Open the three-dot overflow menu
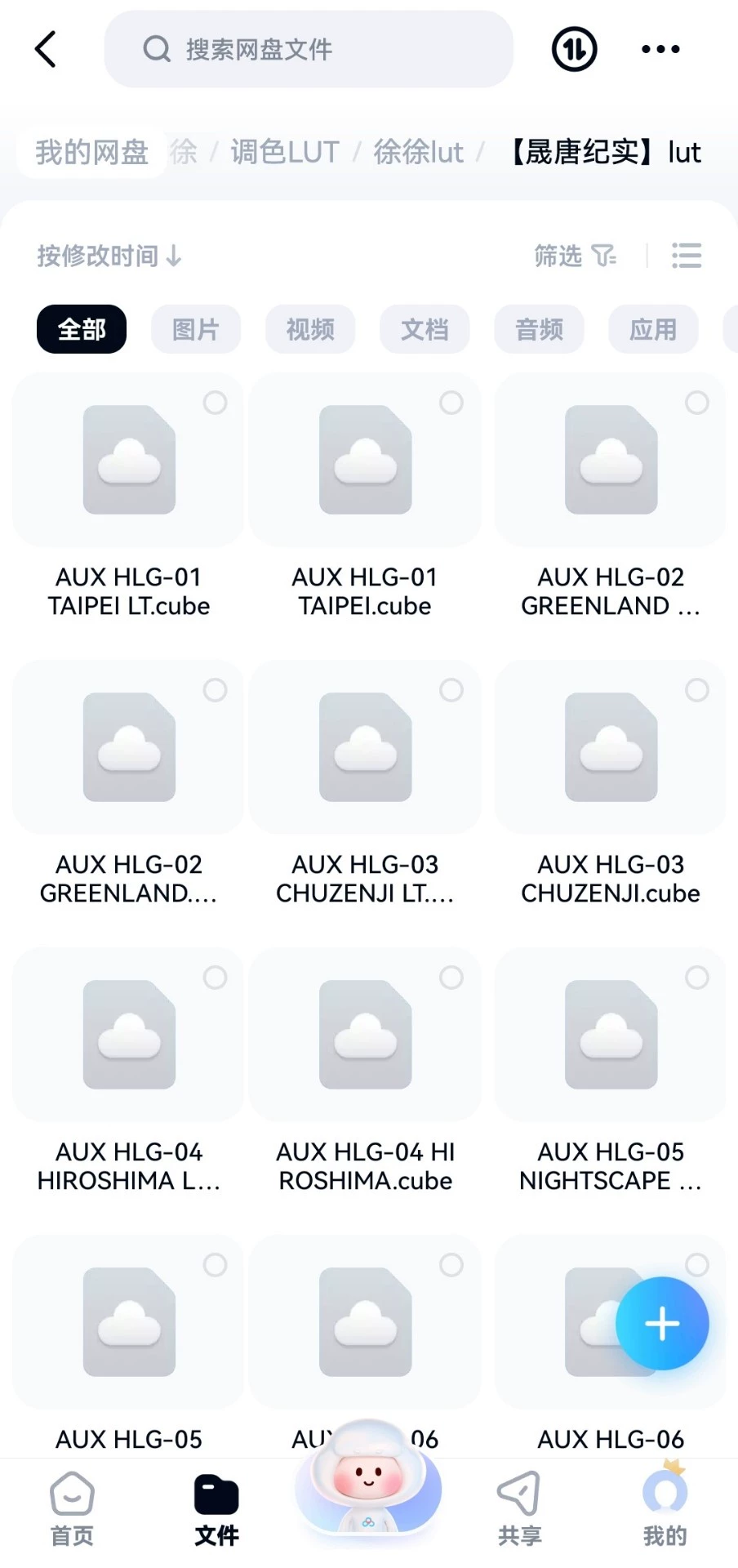This screenshot has height=1568, width=738. click(660, 49)
